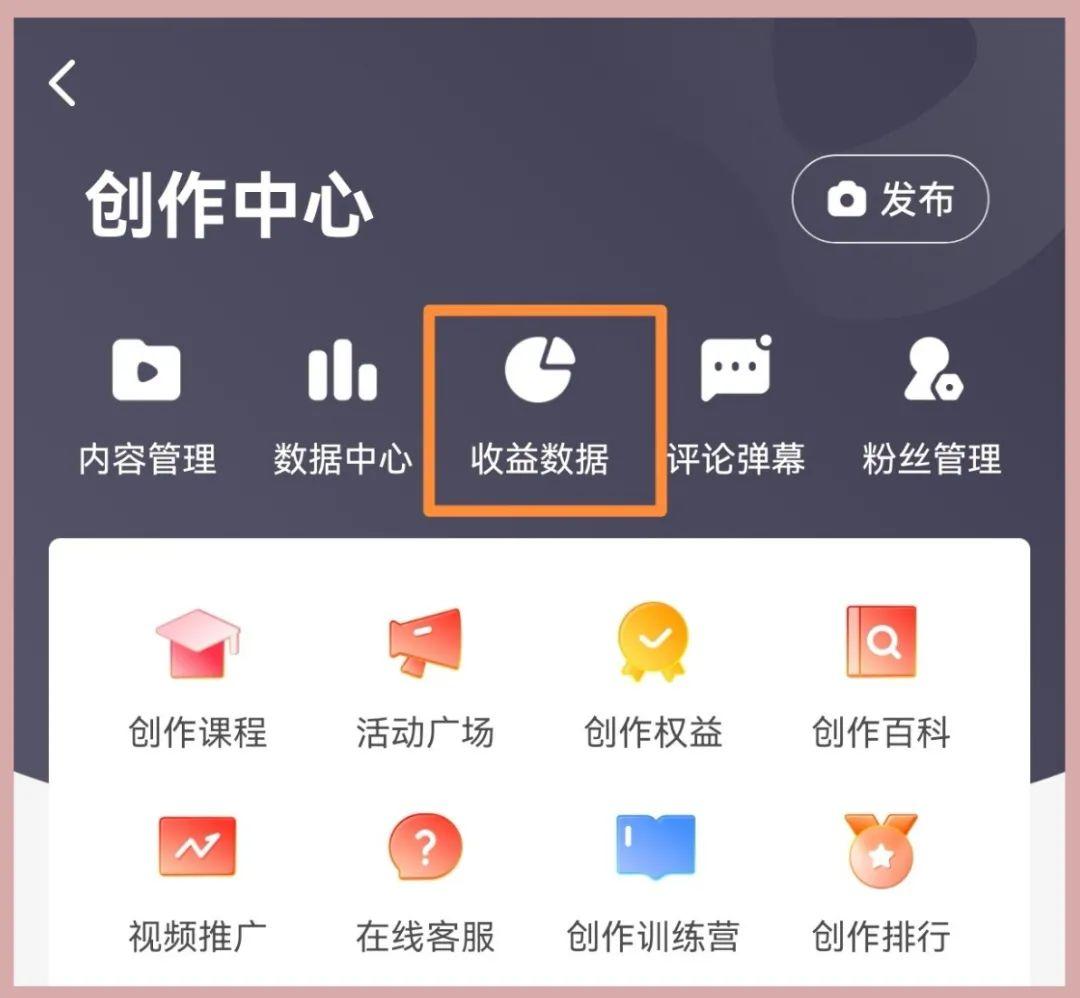
Task: Open 创作训练营 creation training camp
Action: pos(653,880)
